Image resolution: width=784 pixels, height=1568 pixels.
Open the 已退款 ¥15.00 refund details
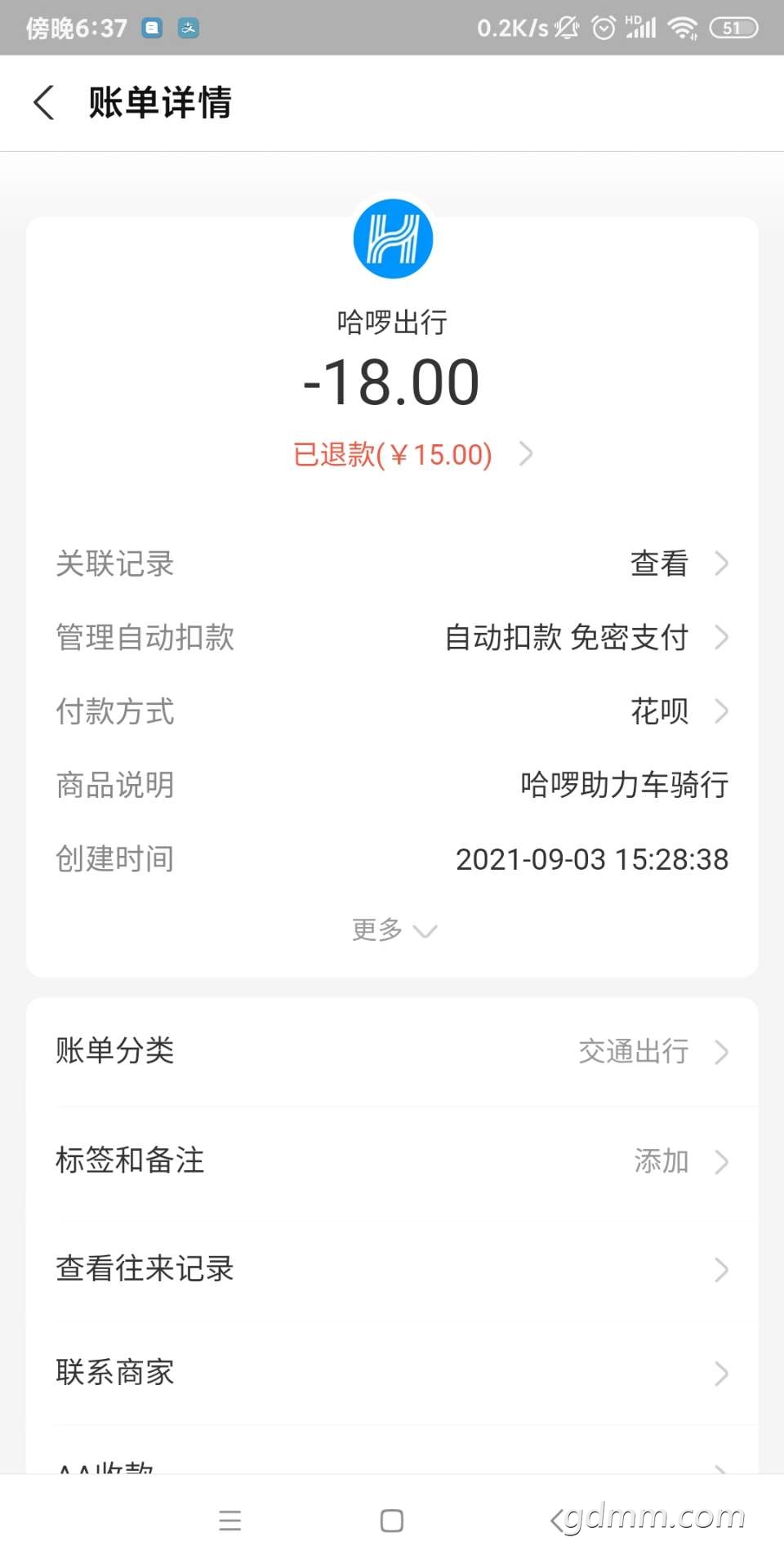412,454
